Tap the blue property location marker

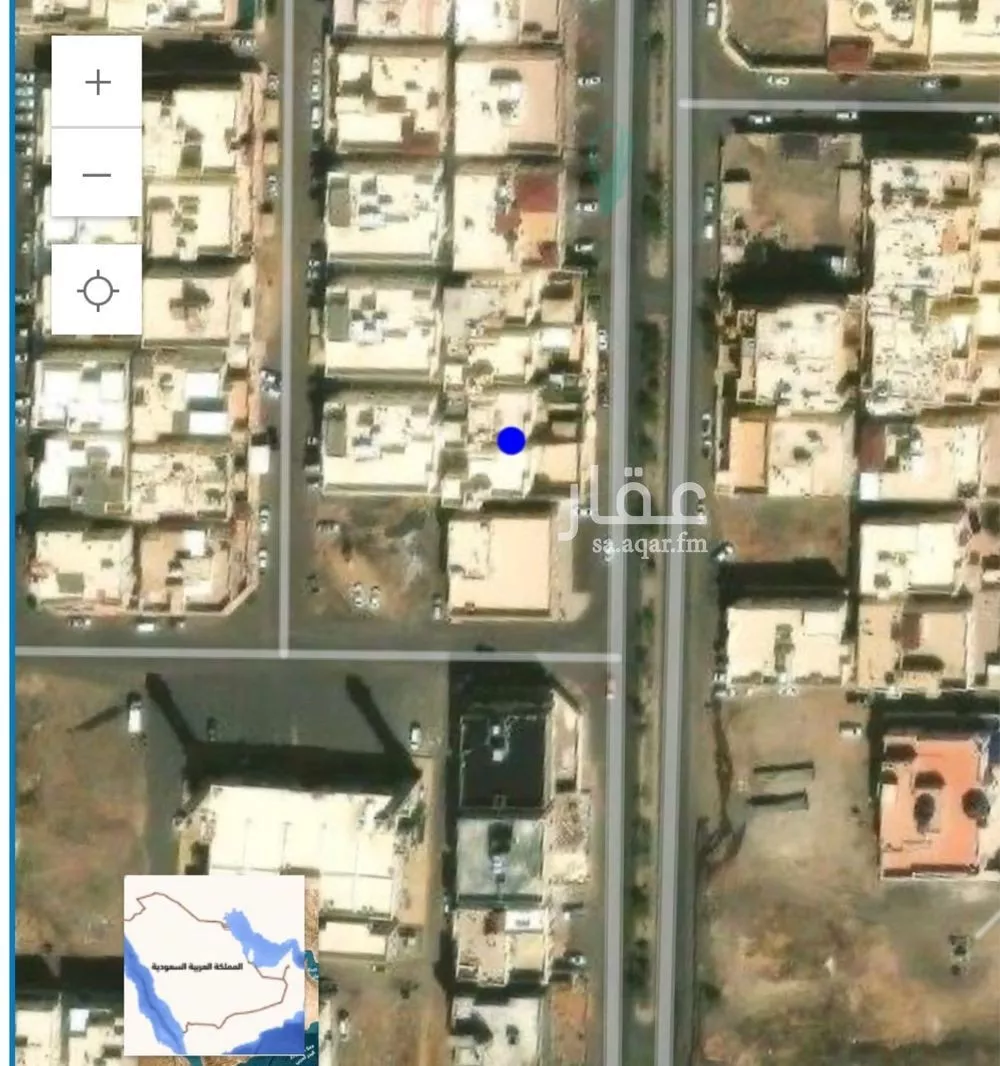511,440
